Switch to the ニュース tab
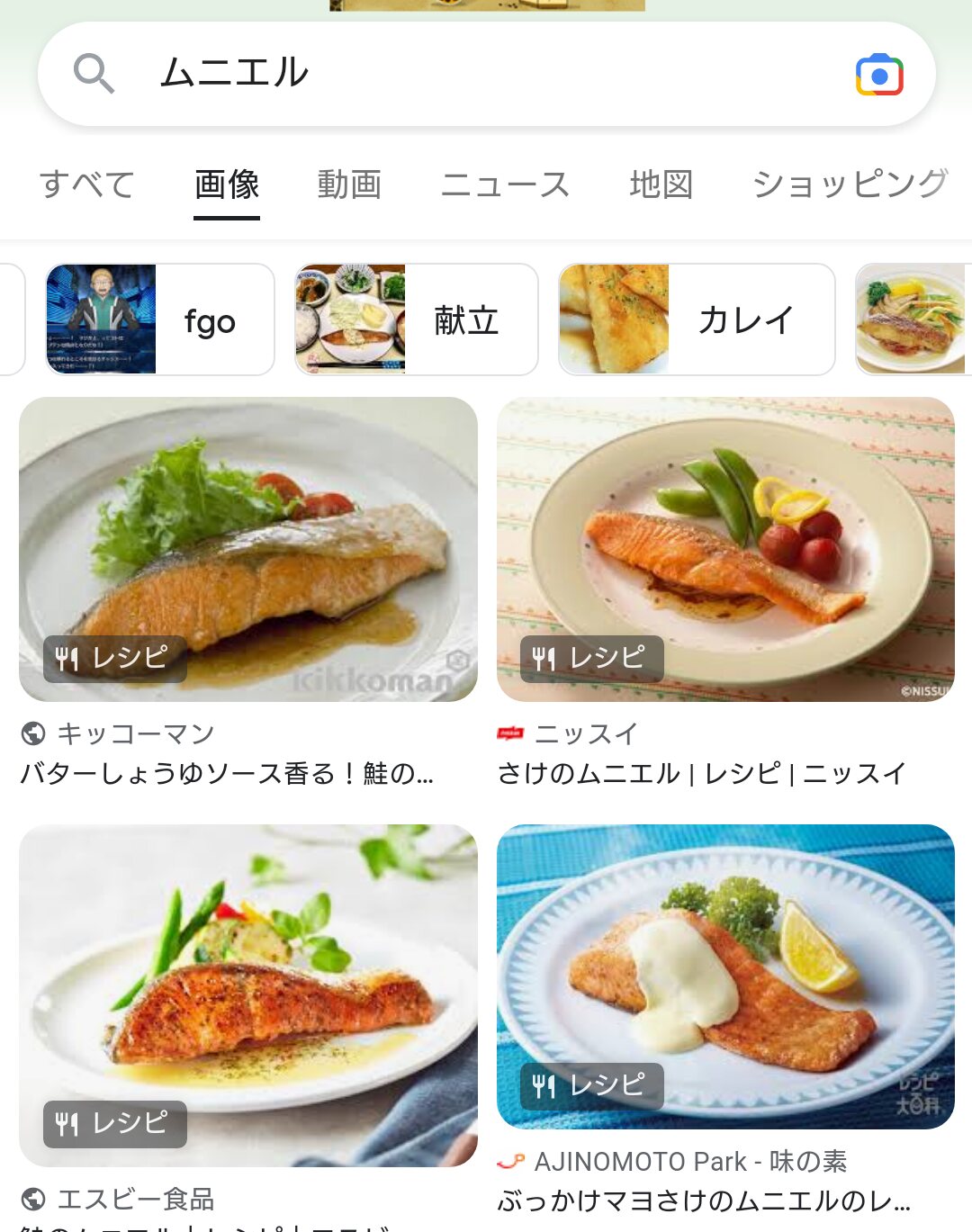This screenshot has width=972, height=1232. click(505, 184)
